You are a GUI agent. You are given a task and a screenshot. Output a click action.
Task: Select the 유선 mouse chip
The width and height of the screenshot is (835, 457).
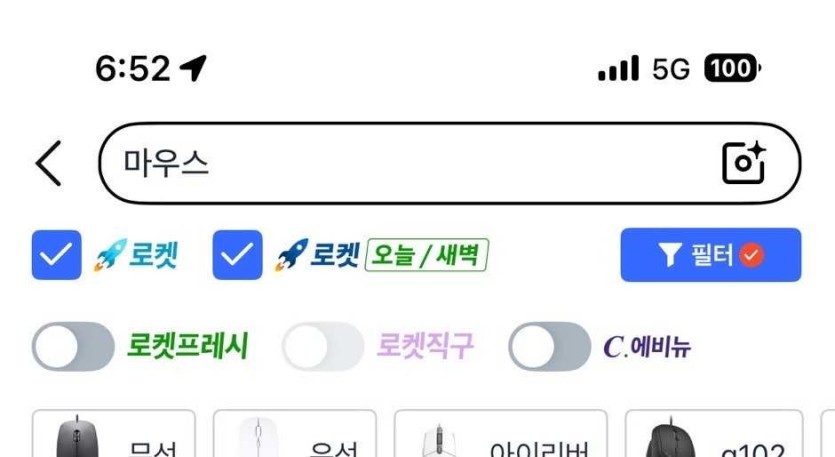coord(294,438)
